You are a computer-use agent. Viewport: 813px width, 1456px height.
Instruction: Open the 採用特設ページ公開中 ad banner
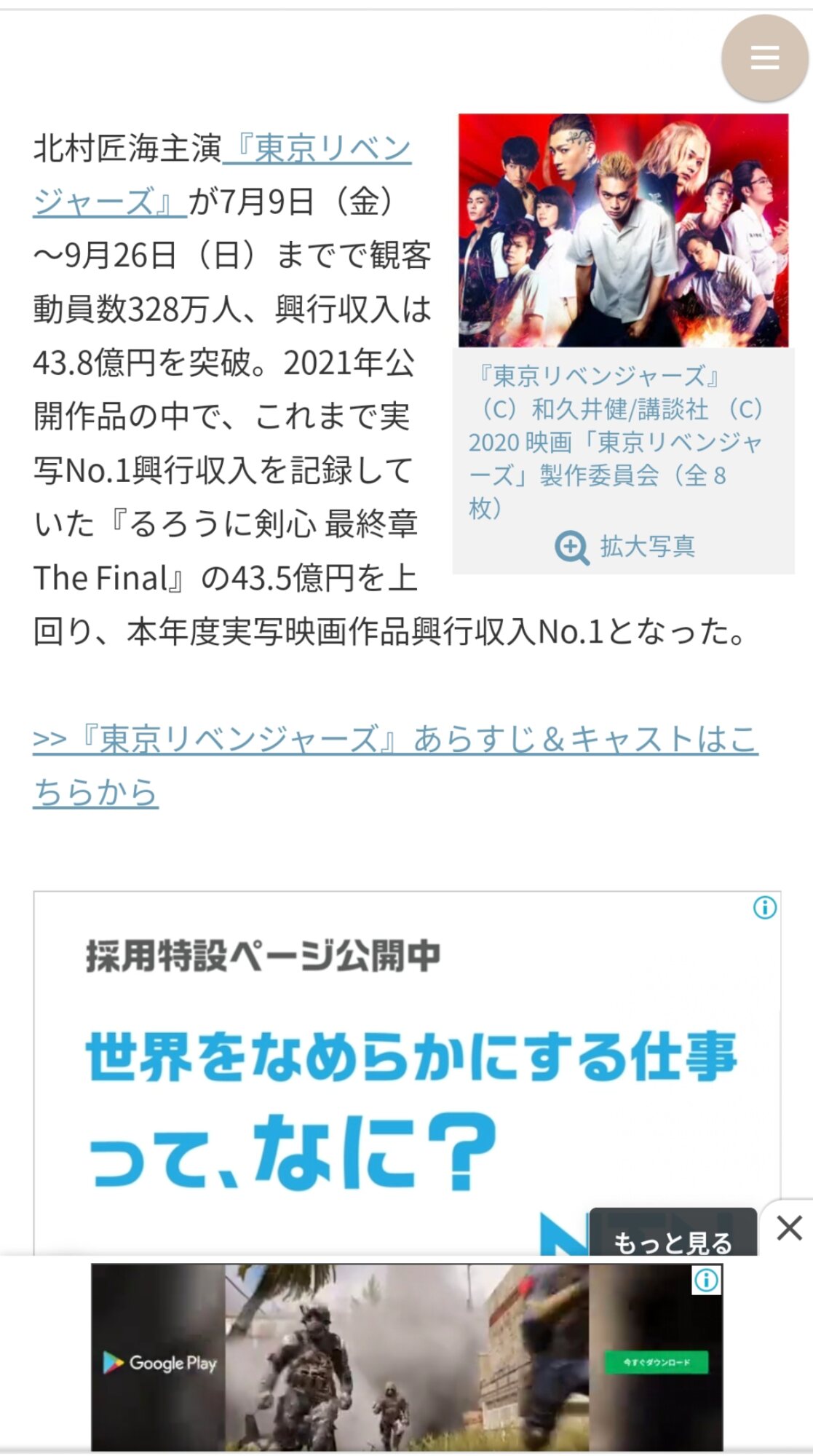click(407, 1072)
